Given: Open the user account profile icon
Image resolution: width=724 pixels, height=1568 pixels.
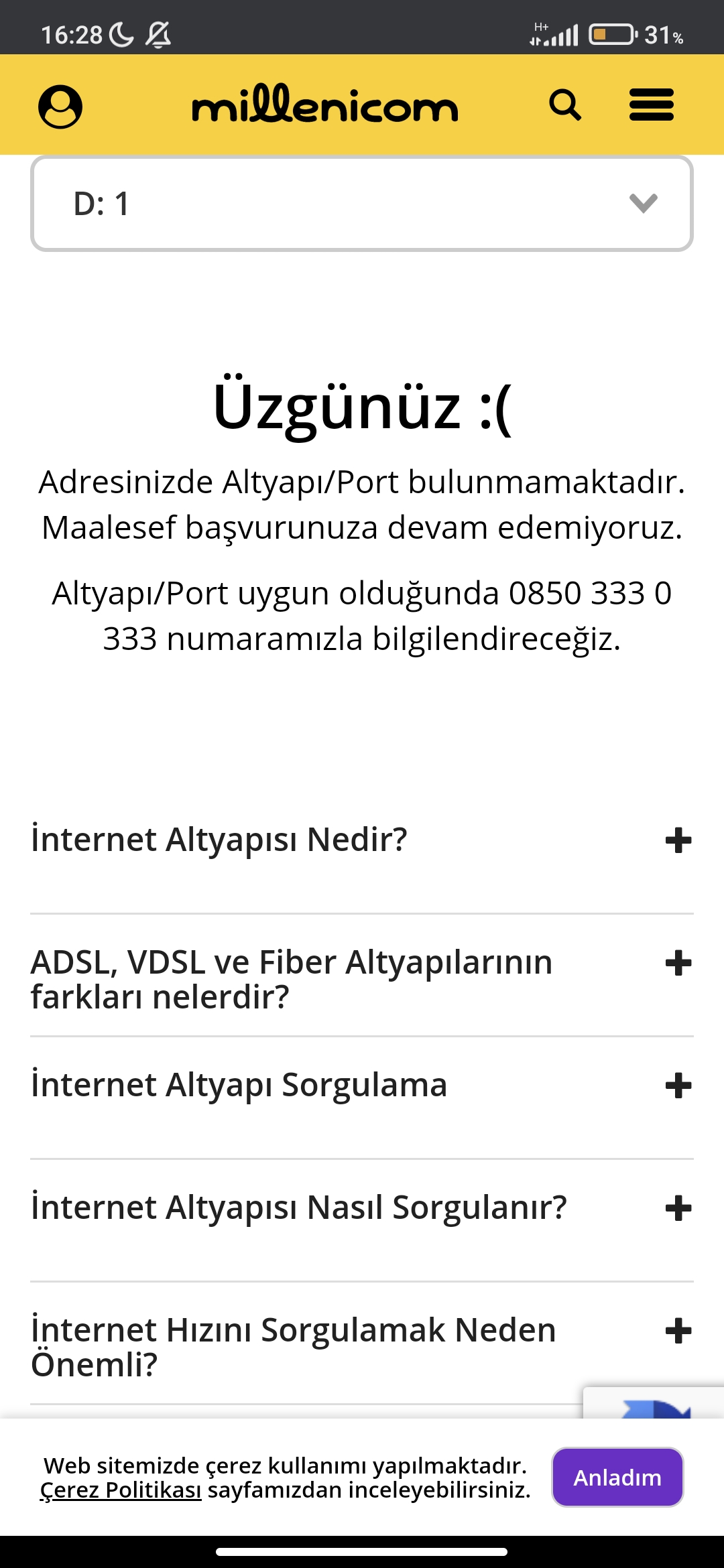Looking at the screenshot, I should (60, 106).
